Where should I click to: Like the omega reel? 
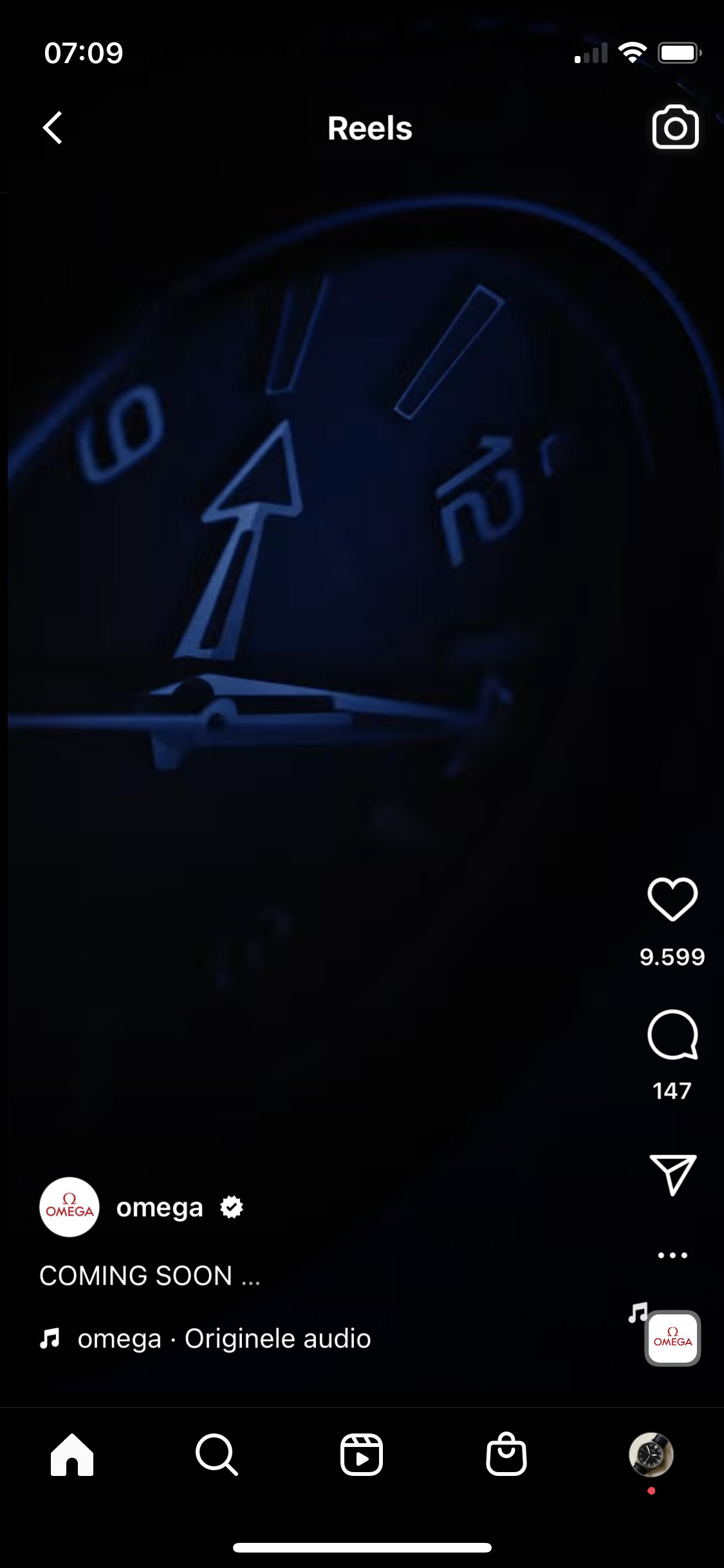673,899
